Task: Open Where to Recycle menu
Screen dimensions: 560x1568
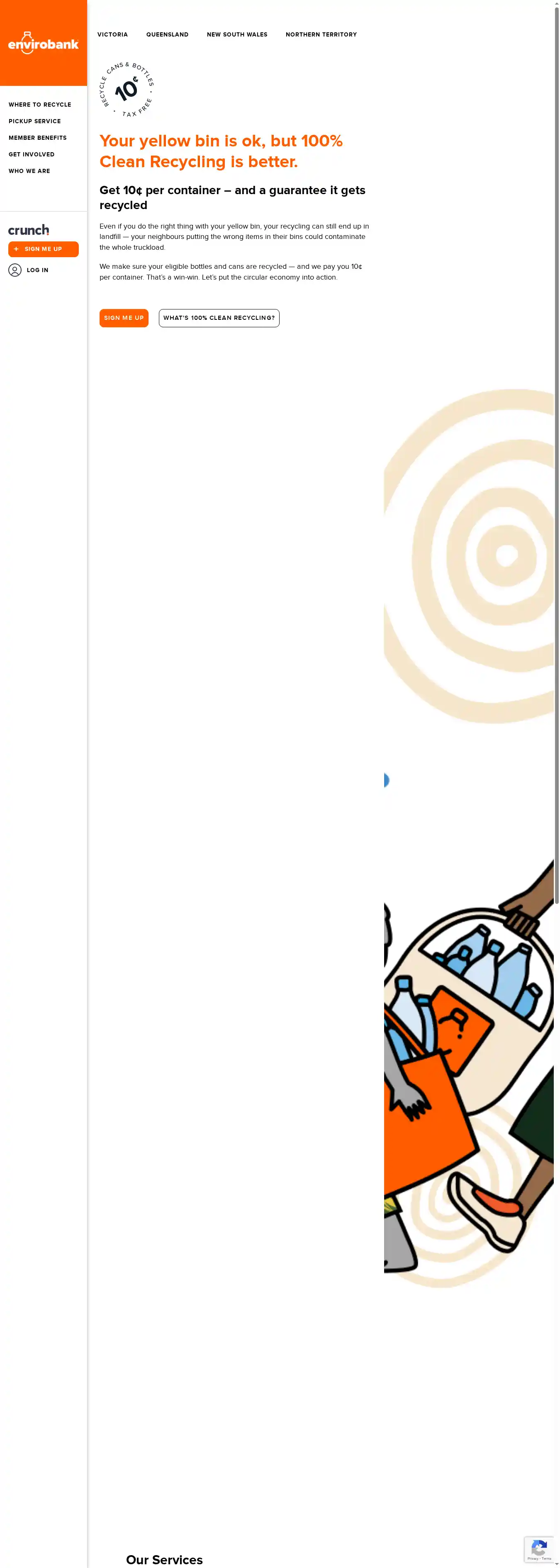Action: tap(39, 105)
